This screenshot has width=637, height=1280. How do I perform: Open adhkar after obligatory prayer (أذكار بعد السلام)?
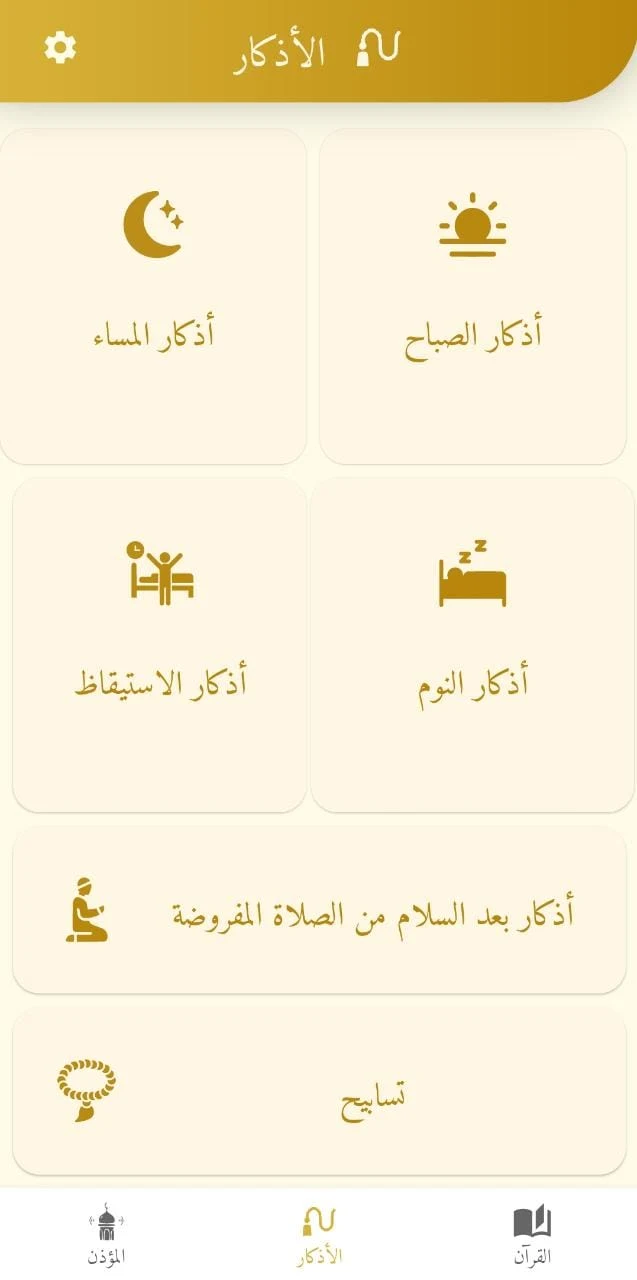319,911
